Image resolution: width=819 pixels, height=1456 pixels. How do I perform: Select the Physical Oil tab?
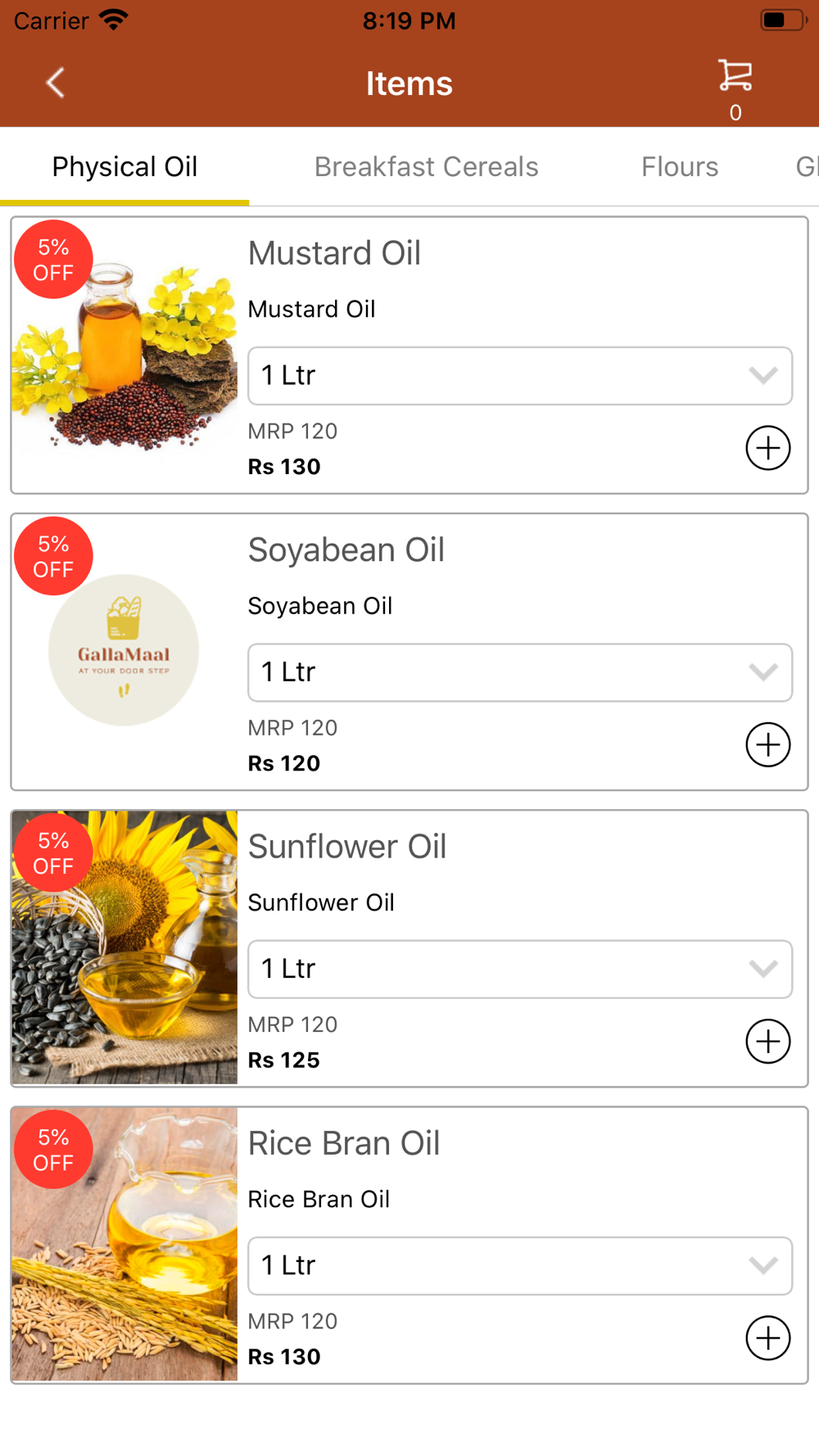pos(124,167)
